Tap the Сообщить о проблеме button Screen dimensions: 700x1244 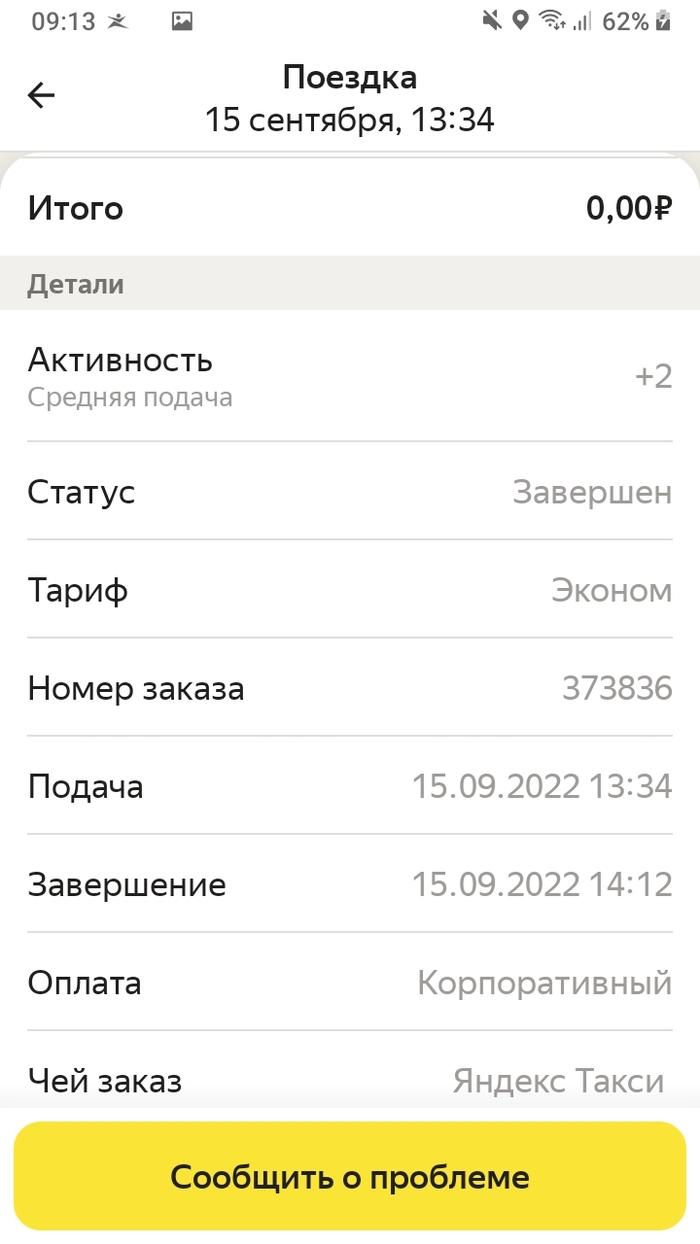350,1176
